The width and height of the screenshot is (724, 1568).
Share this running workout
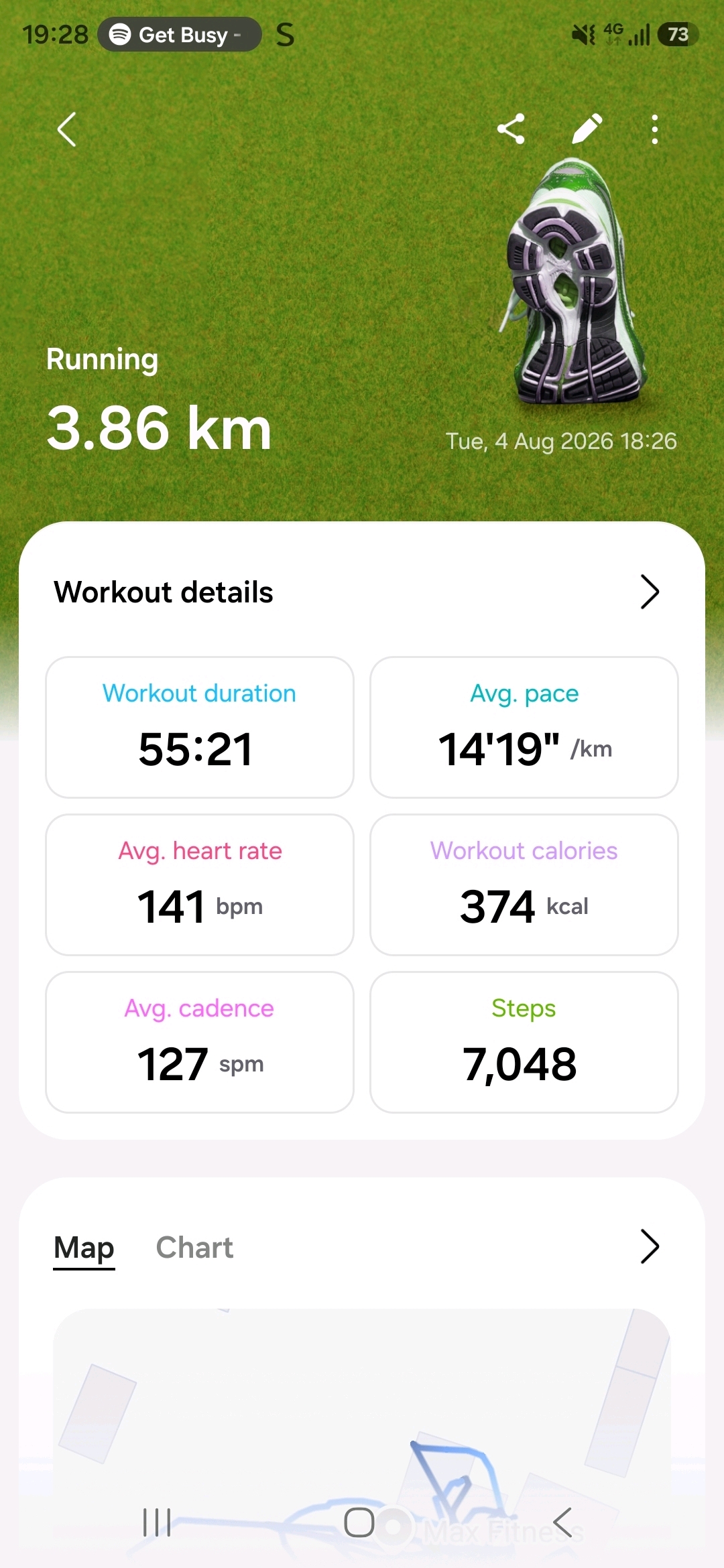click(x=511, y=129)
